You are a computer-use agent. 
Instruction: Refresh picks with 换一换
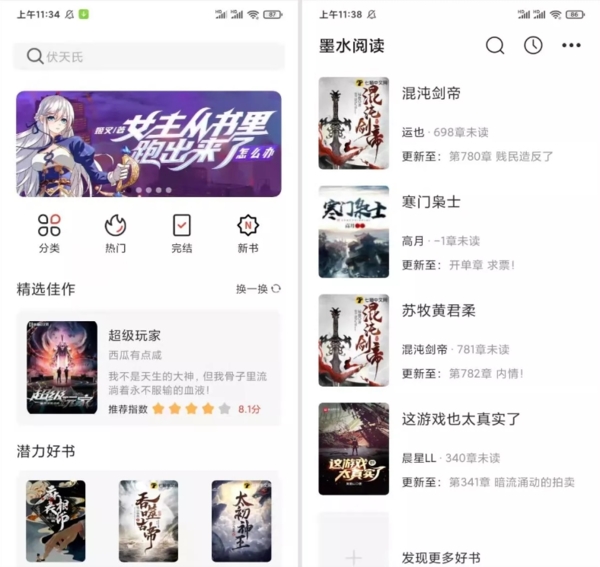pyautogui.click(x=258, y=289)
